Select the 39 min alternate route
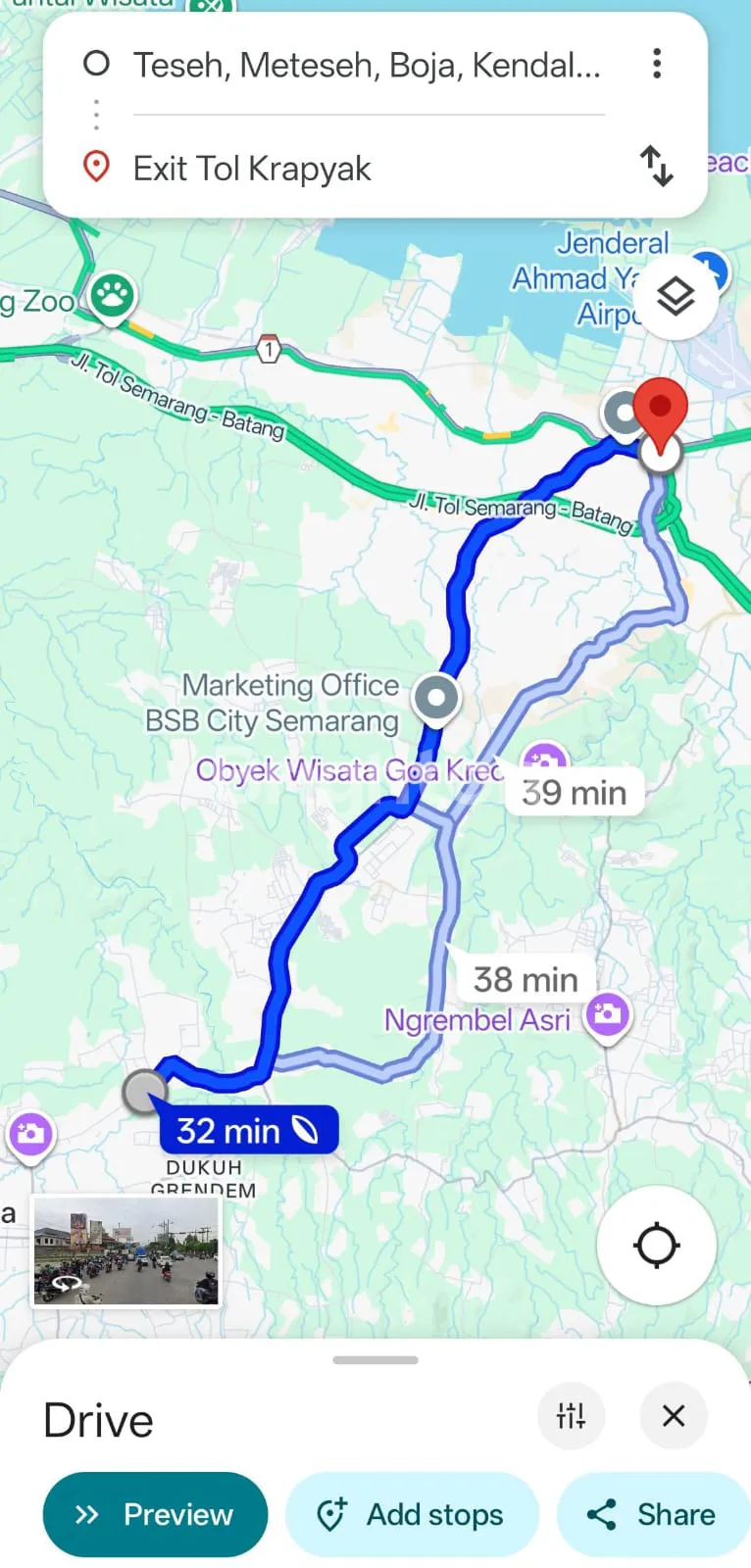 point(575,792)
